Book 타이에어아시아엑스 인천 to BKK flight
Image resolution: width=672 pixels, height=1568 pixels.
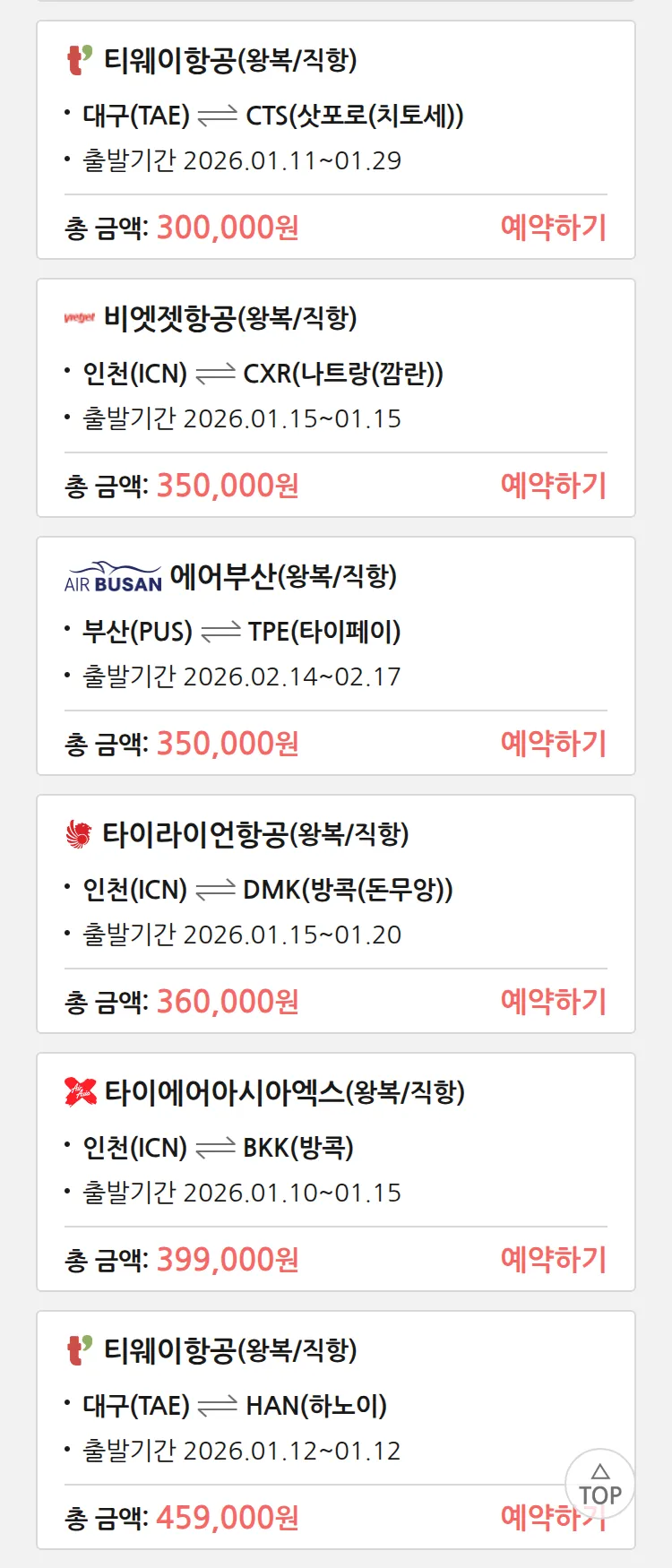553,1260
